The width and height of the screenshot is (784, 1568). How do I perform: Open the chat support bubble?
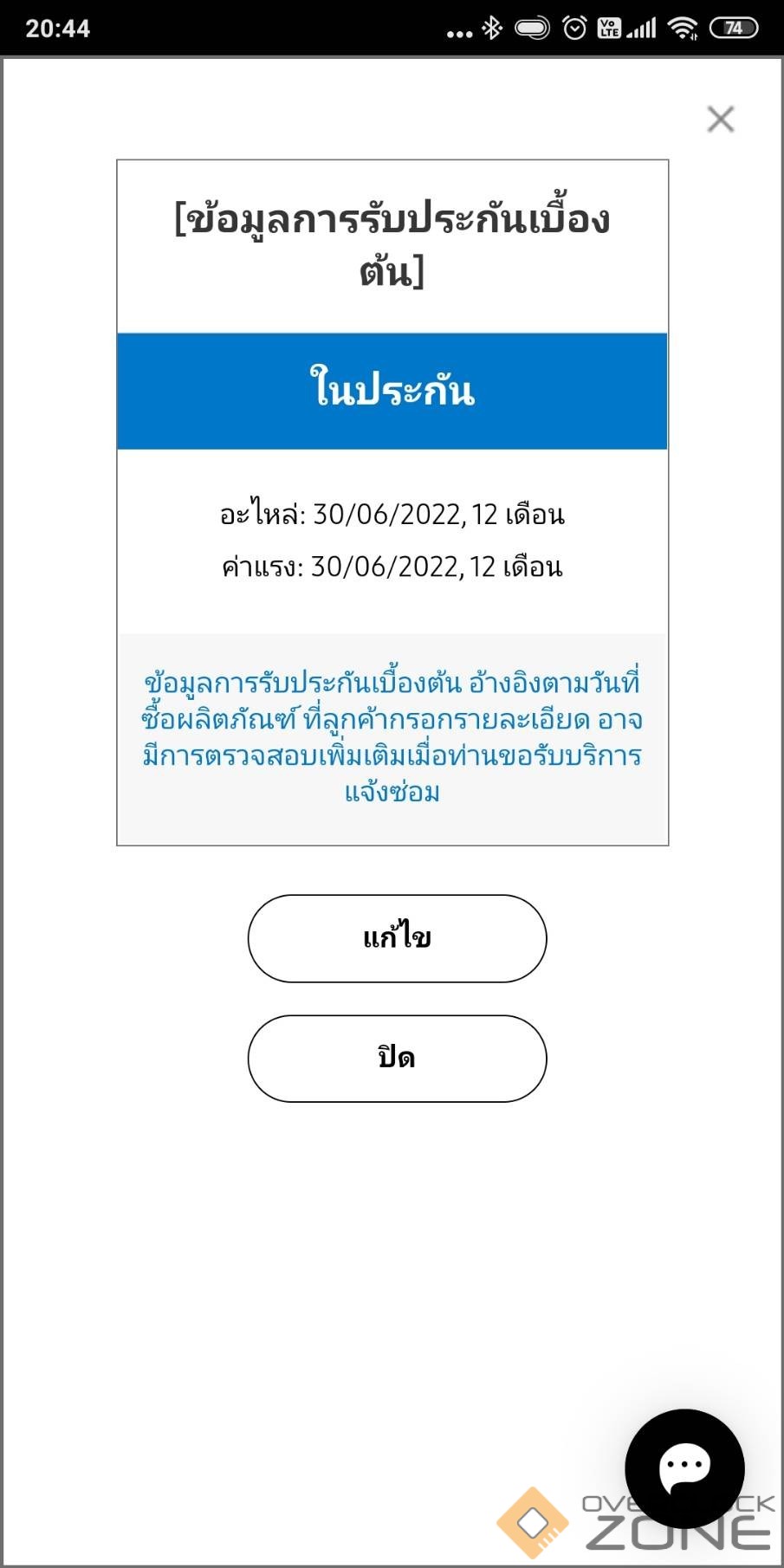(684, 1468)
